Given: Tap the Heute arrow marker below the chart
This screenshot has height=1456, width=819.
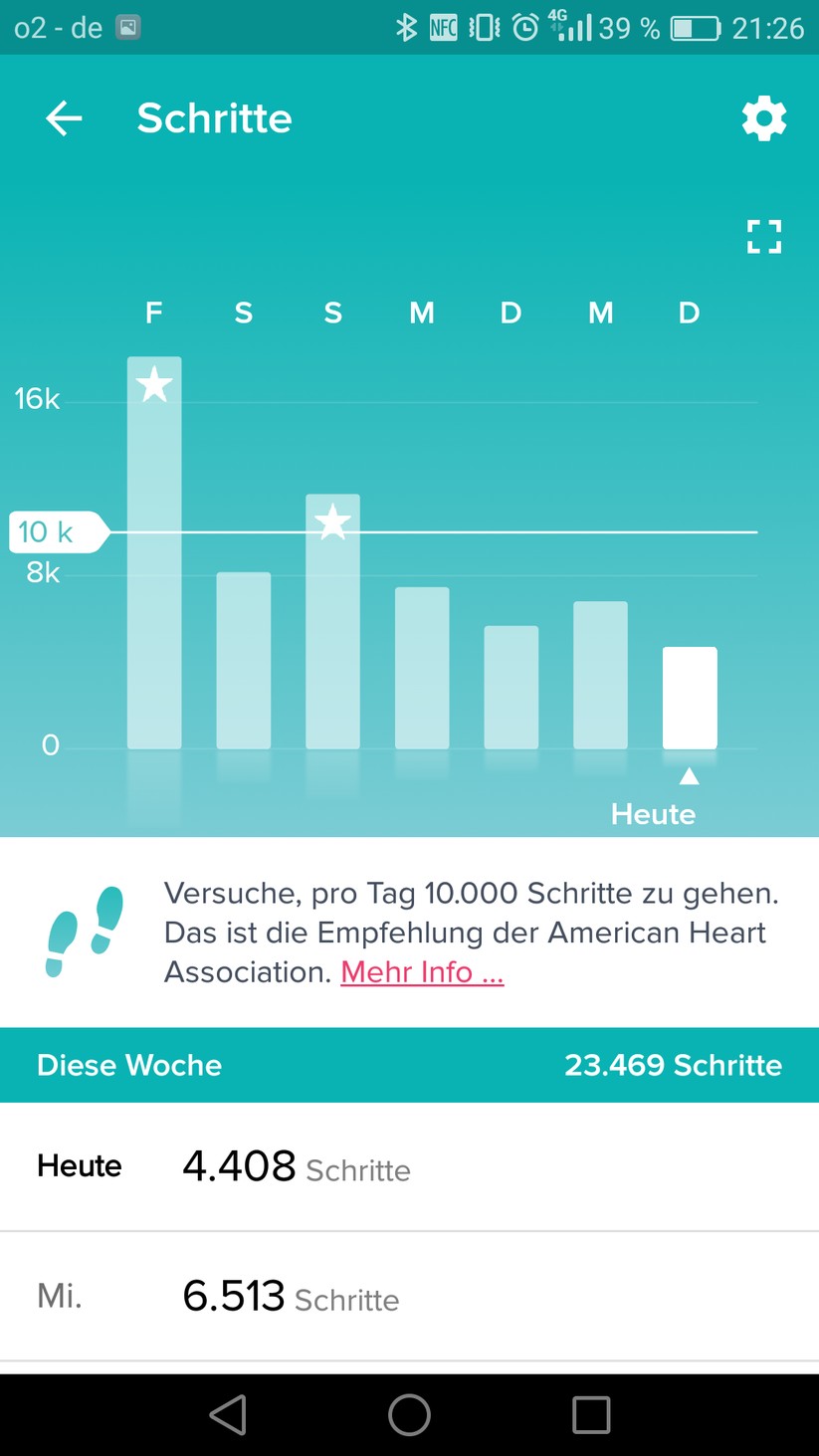Looking at the screenshot, I should [x=691, y=777].
